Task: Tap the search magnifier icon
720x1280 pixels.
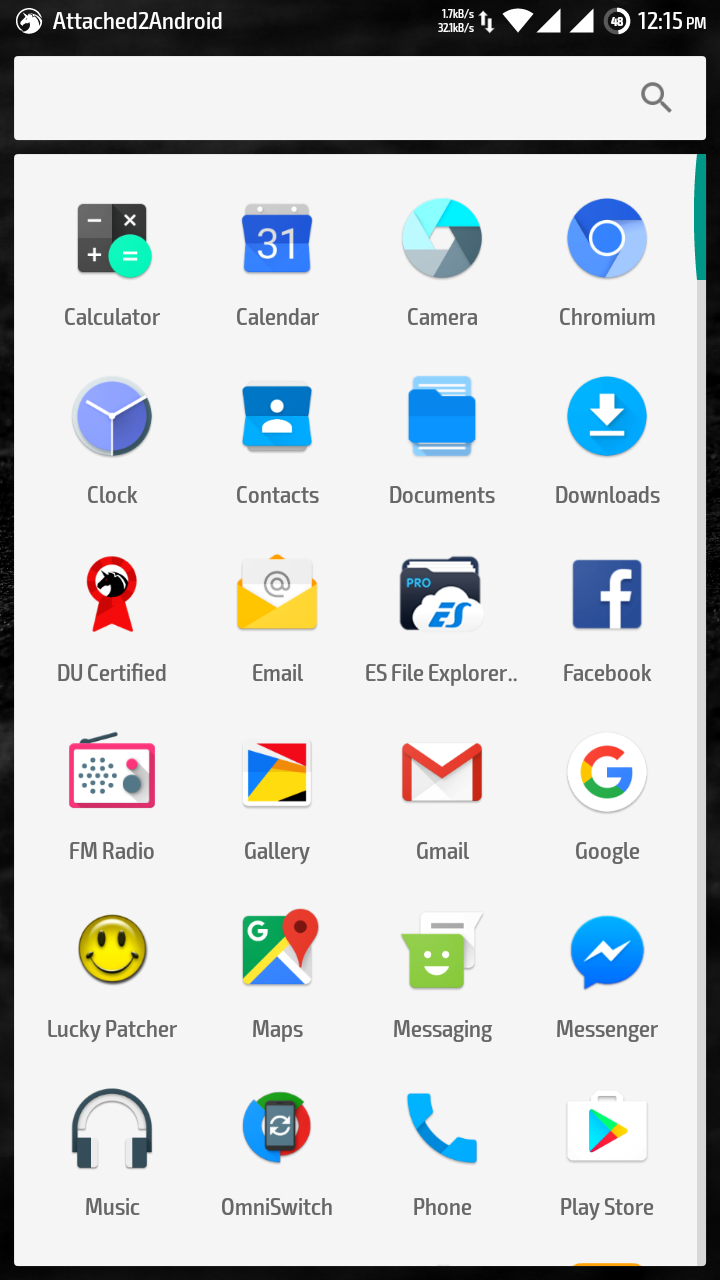Action: 656,98
